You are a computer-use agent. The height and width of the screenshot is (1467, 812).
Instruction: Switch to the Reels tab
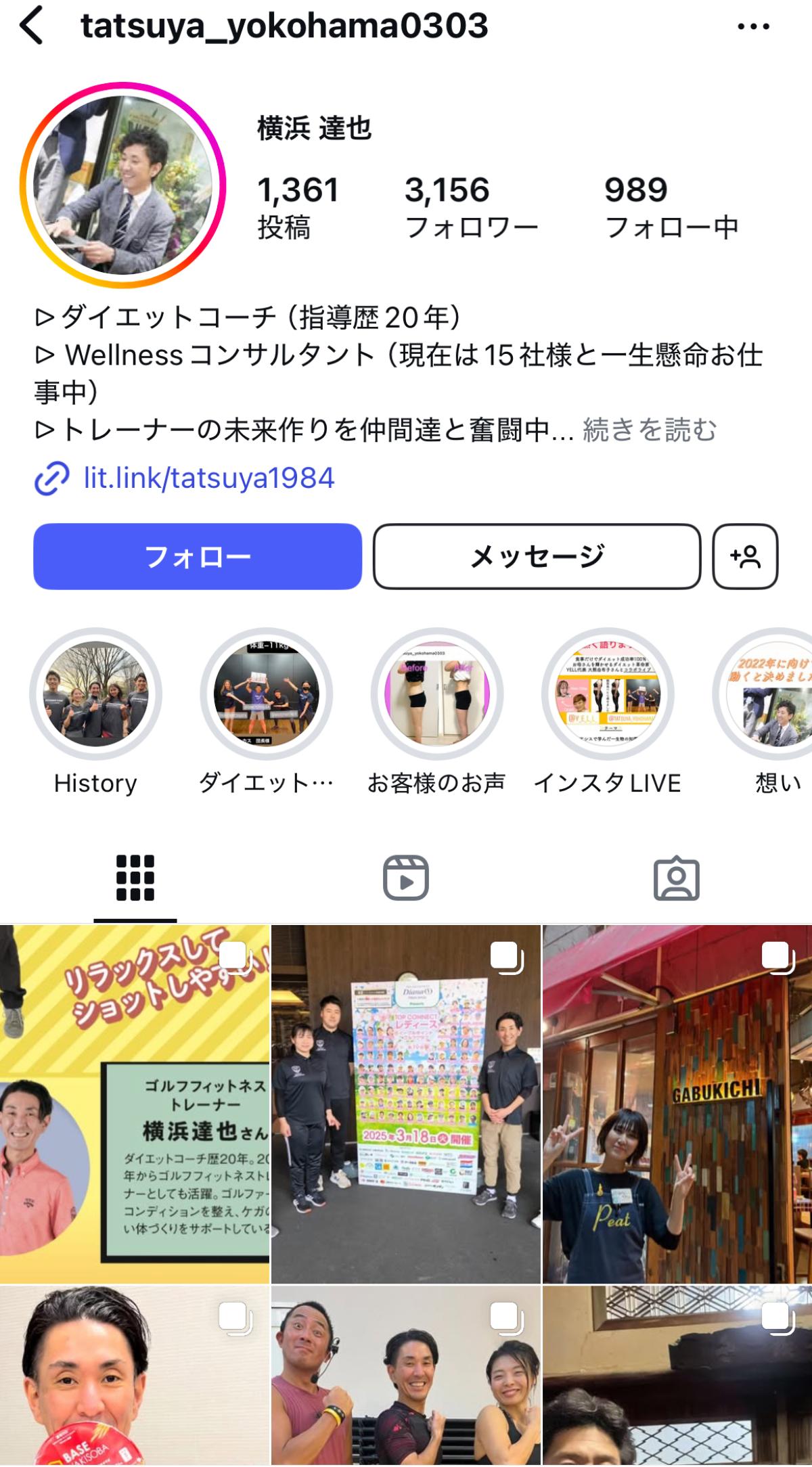[x=406, y=878]
